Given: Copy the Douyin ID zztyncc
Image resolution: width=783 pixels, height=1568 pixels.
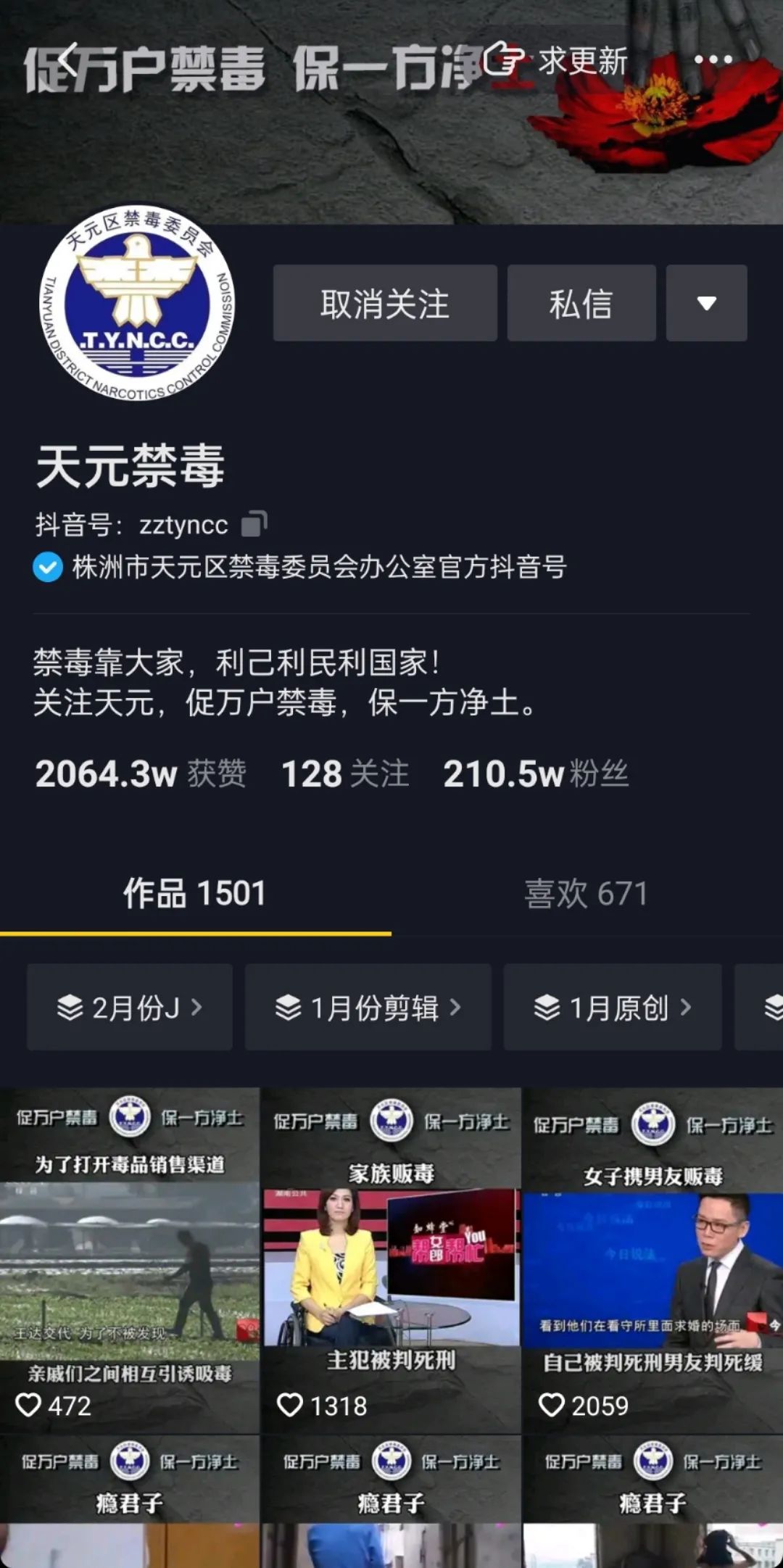Looking at the screenshot, I should [254, 523].
